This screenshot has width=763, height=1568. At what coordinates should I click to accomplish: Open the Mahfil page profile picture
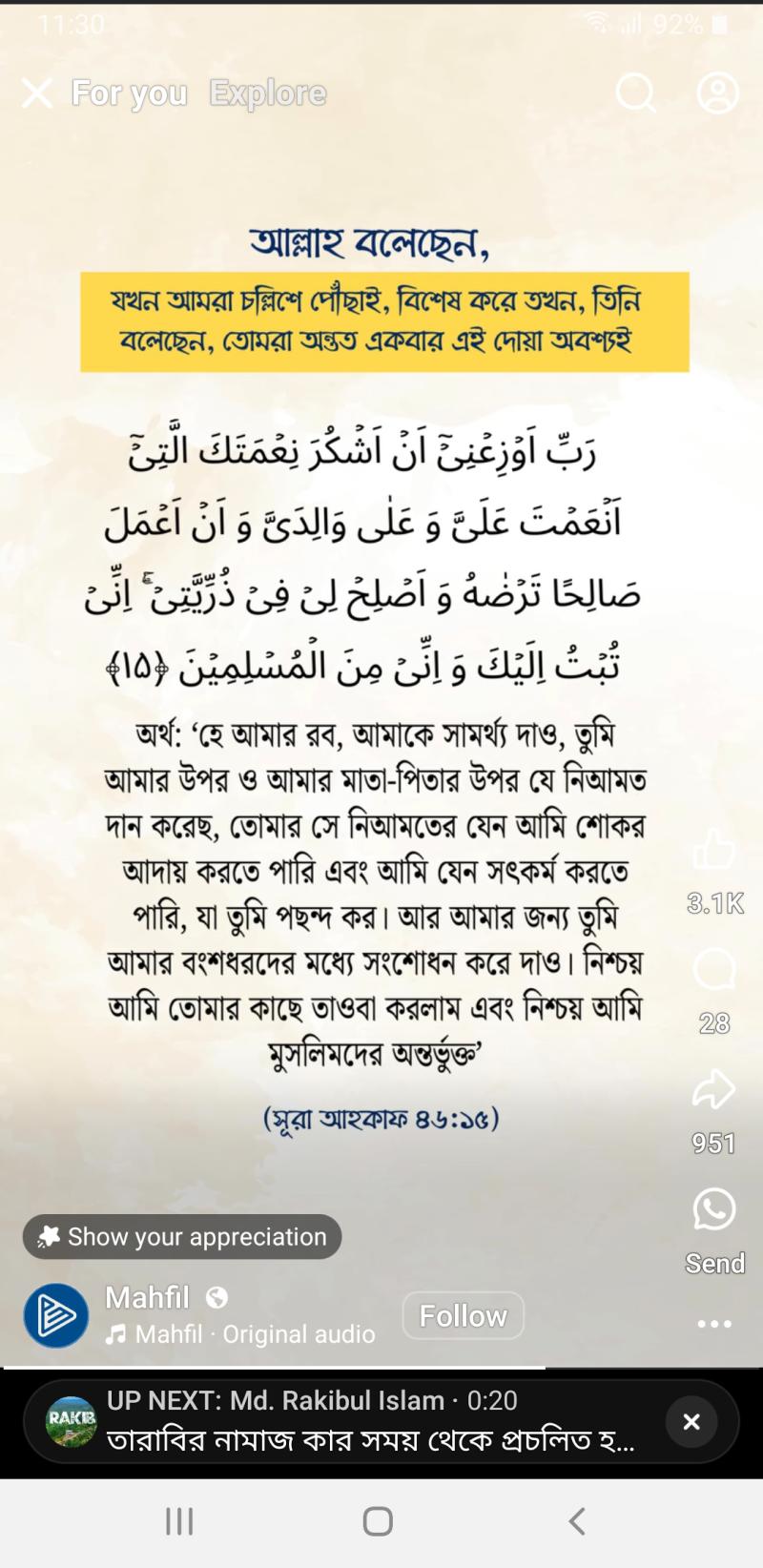56,1315
